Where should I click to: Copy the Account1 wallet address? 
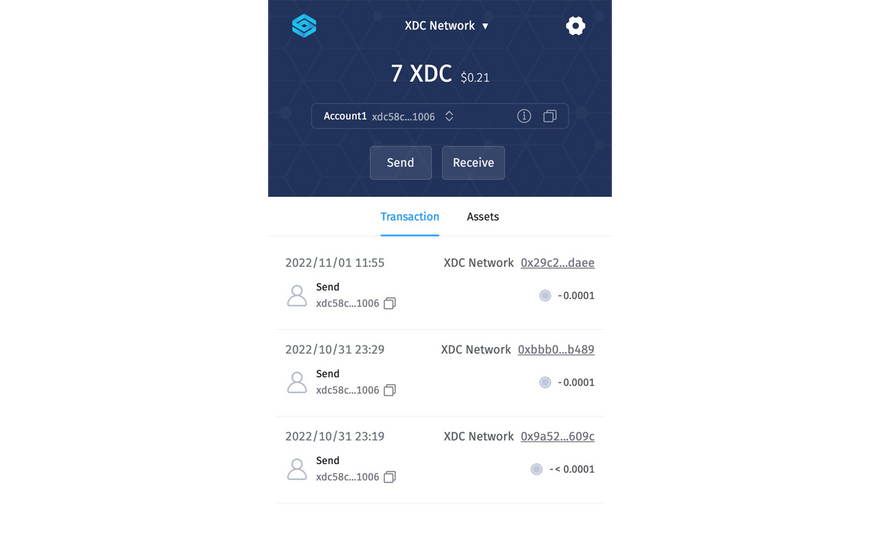(x=550, y=116)
